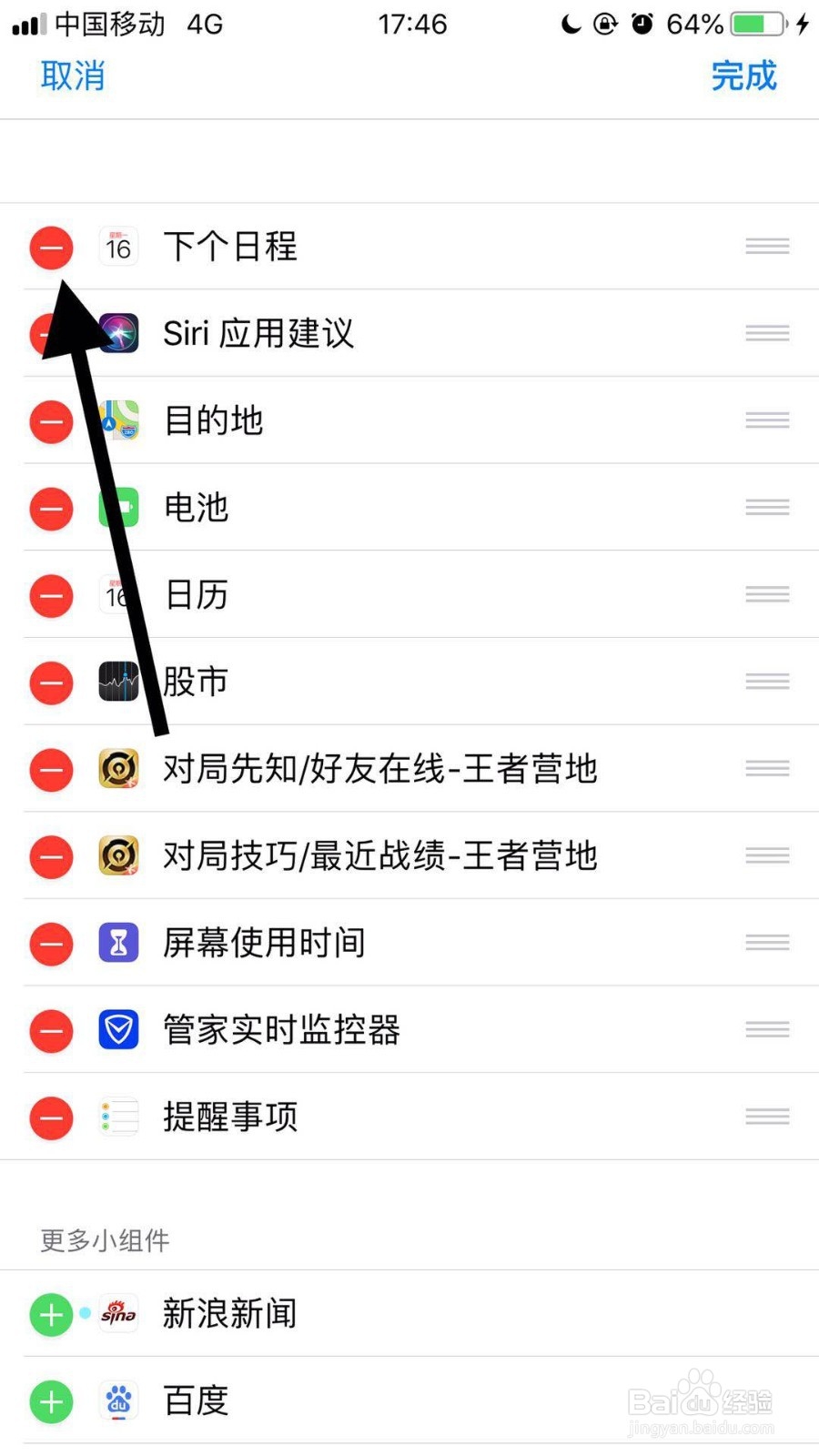Tap the 屏幕使用时间 hourglass icon
The width and height of the screenshot is (819, 1456).
tap(117, 944)
